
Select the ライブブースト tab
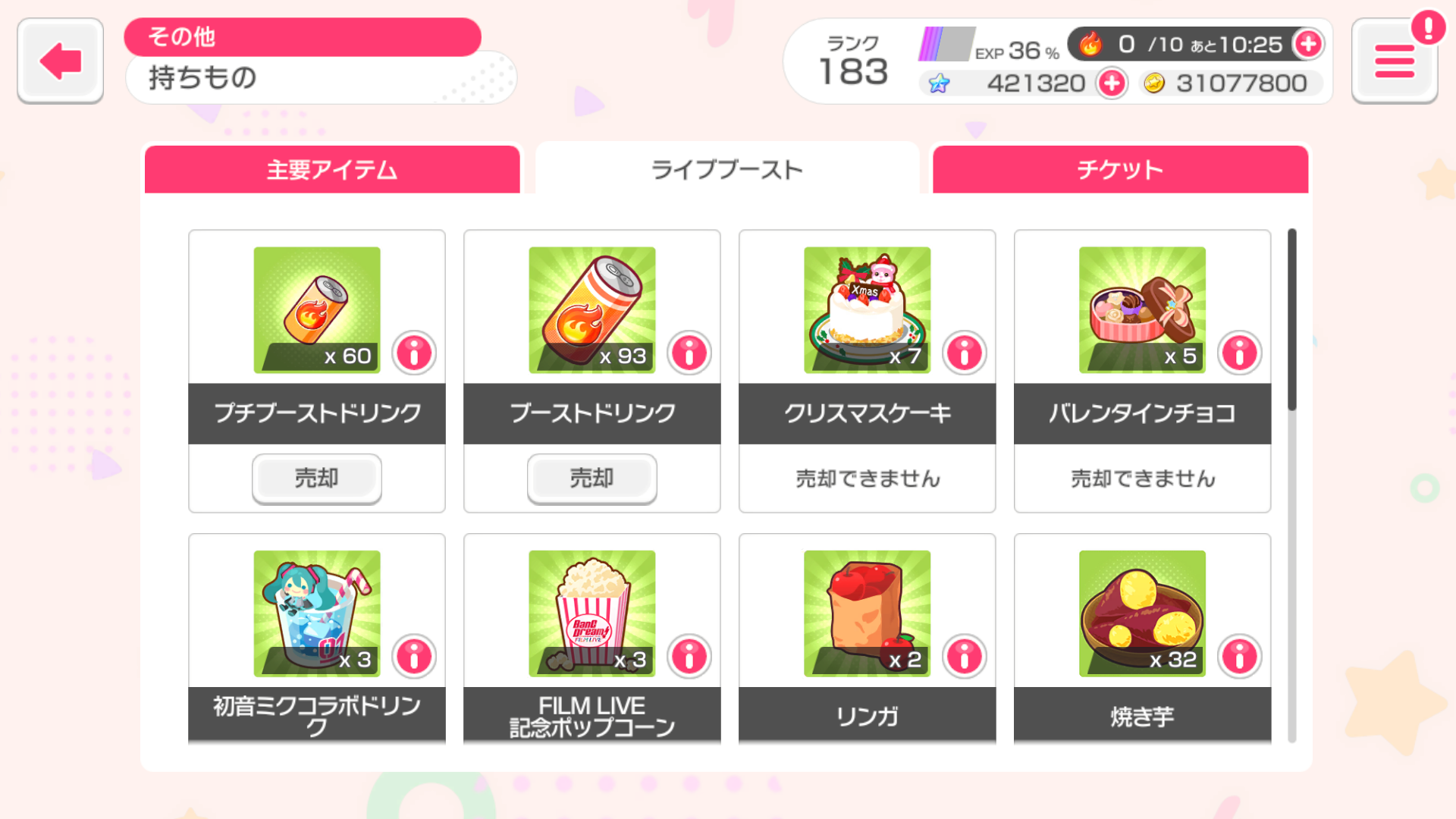tap(726, 169)
